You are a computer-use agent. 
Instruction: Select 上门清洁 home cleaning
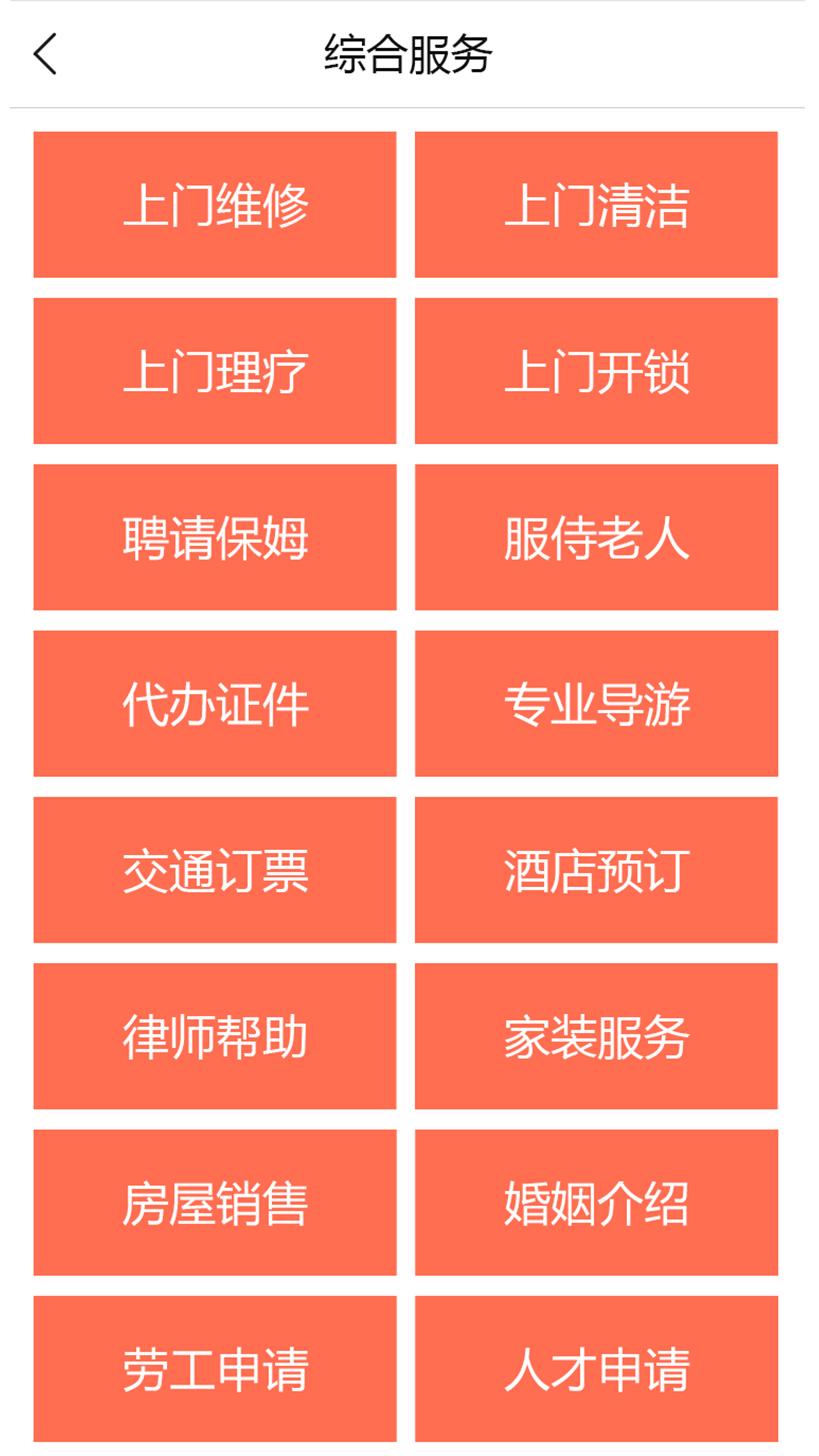pyautogui.click(x=596, y=205)
